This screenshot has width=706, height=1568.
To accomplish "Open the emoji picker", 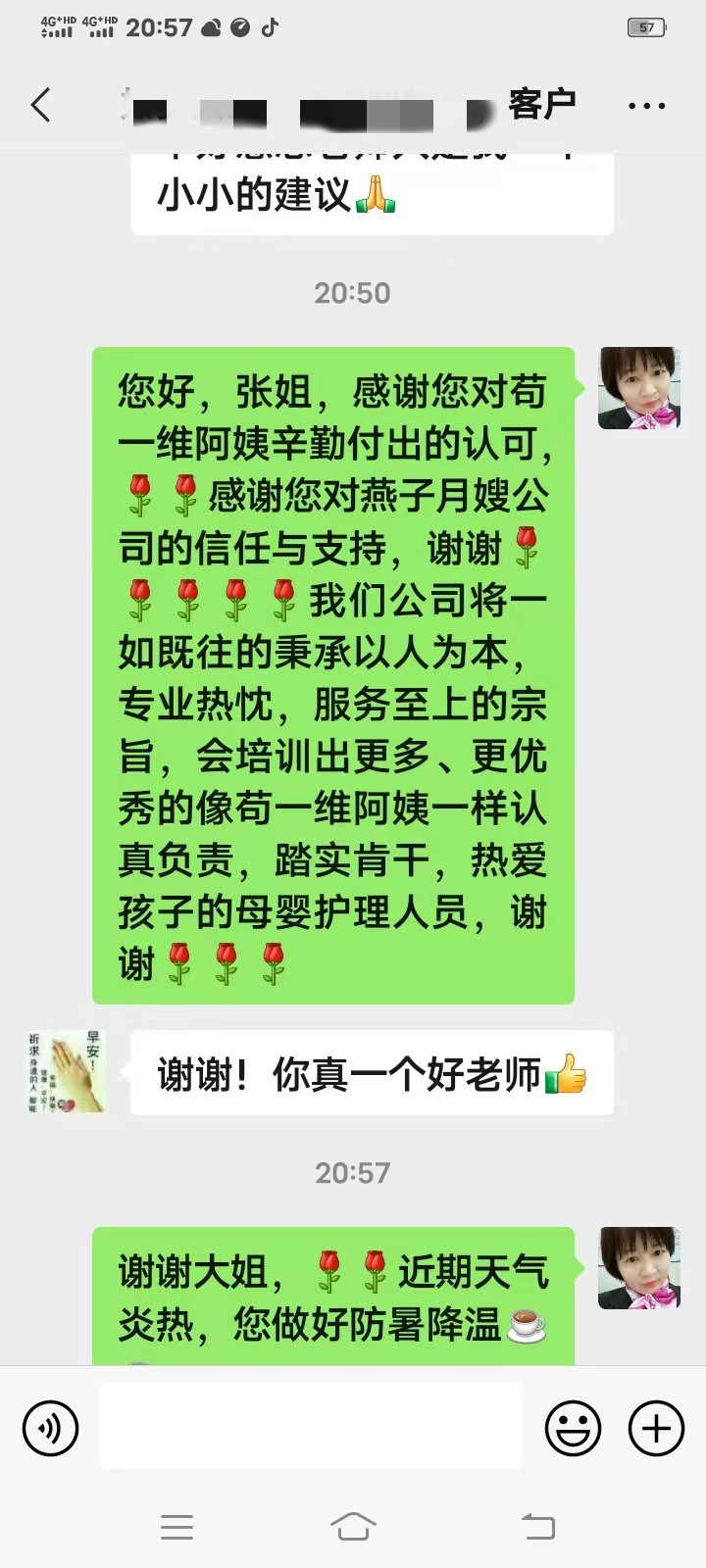I will (x=573, y=1428).
